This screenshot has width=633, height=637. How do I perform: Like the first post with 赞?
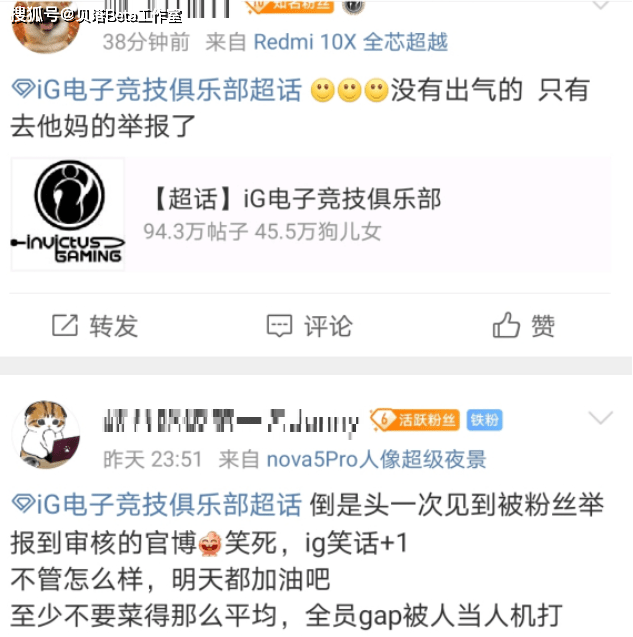pyautogui.click(x=524, y=325)
